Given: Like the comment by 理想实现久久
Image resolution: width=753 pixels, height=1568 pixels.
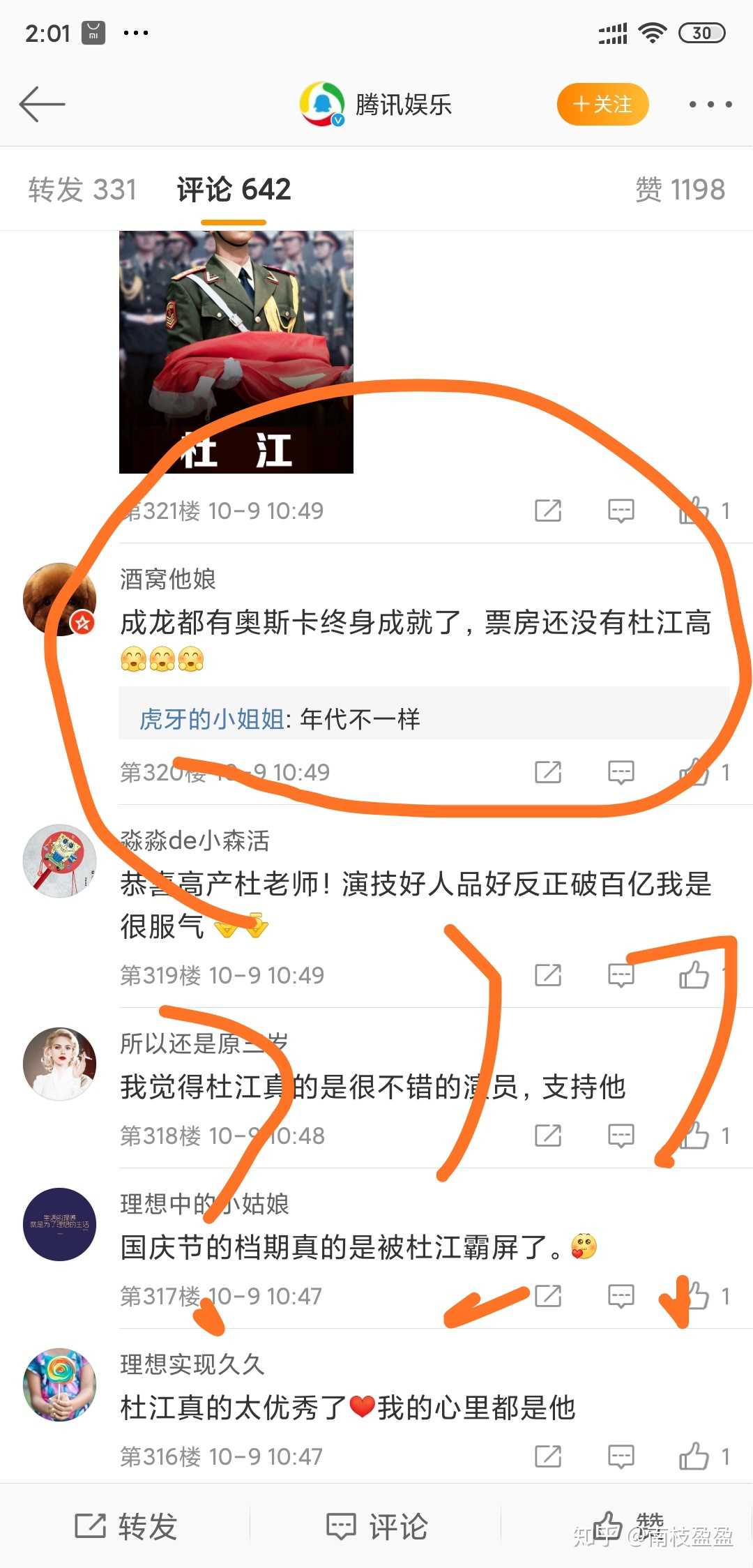Looking at the screenshot, I should [x=694, y=1456].
